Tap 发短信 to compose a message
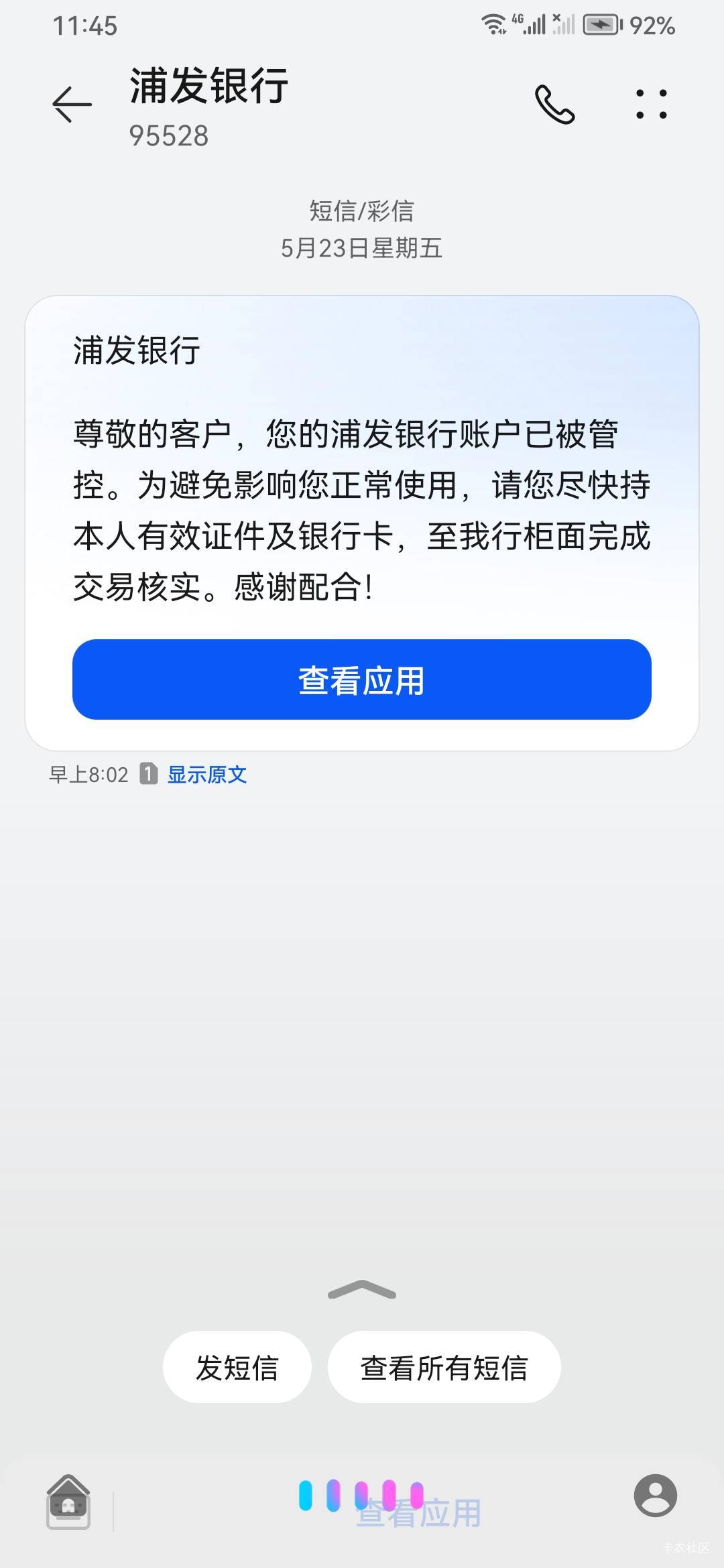 pos(237,1367)
